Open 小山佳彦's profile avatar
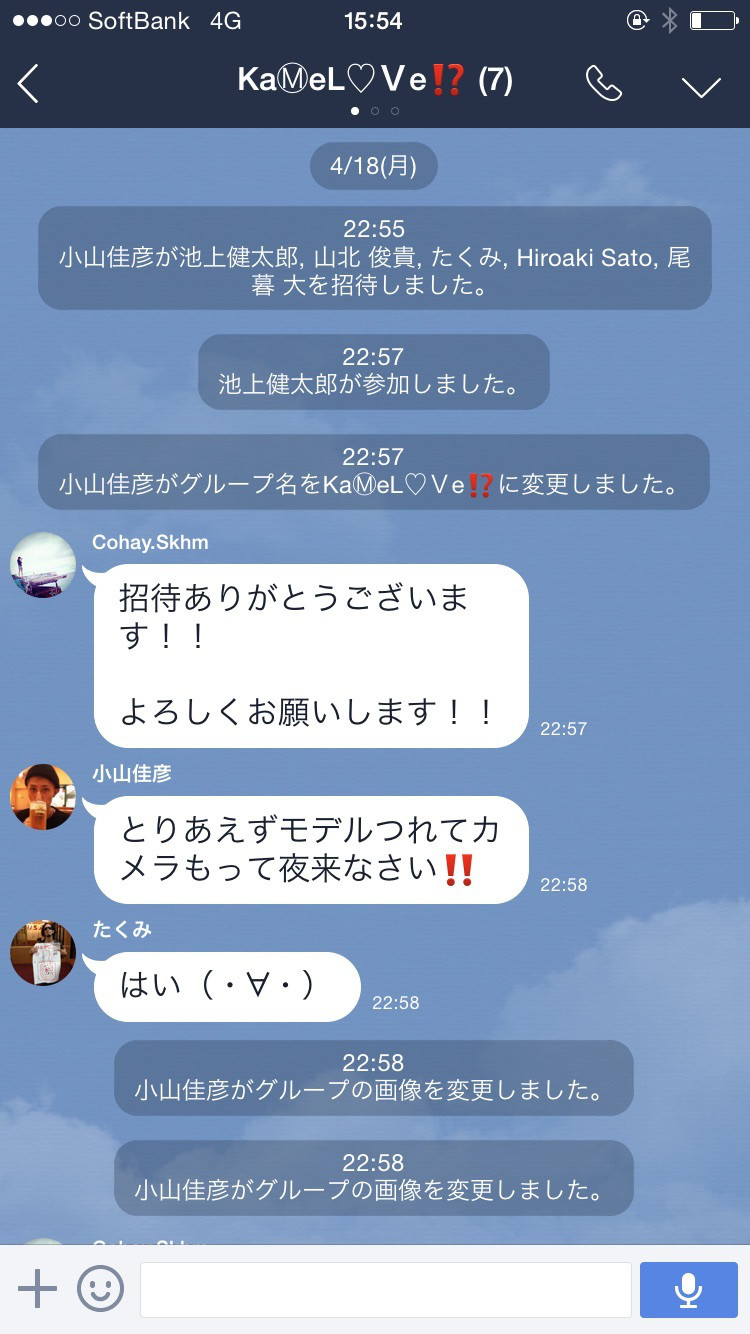Viewport: 750px width, 1334px height. (x=43, y=797)
